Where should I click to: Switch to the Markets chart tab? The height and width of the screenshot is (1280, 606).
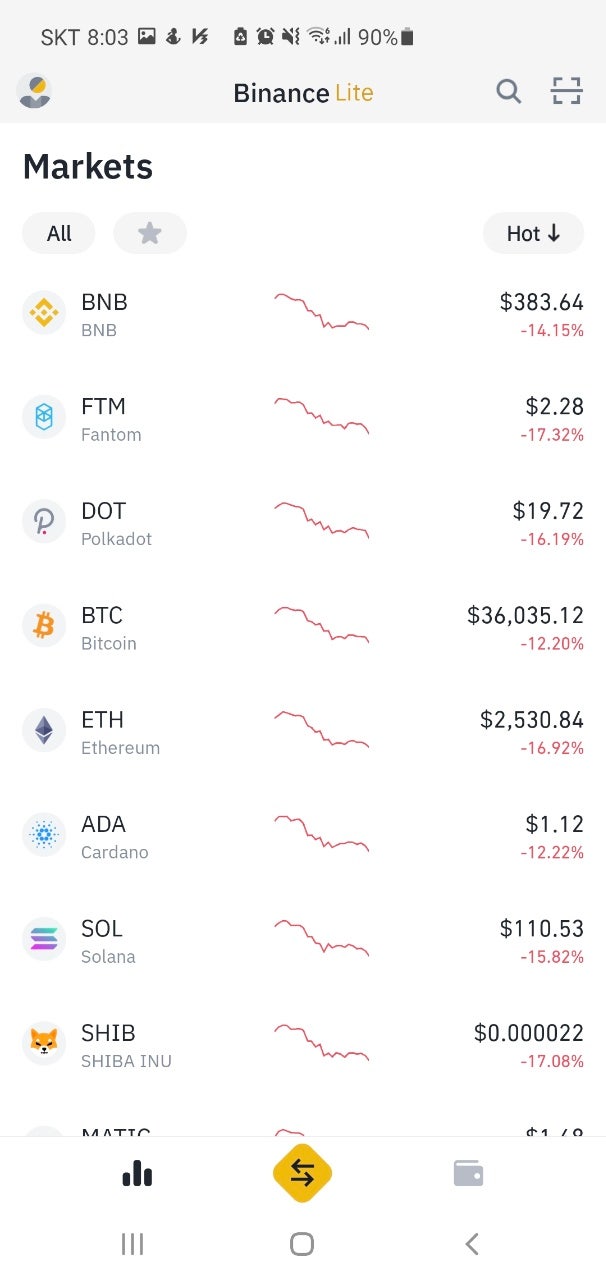(x=137, y=1173)
